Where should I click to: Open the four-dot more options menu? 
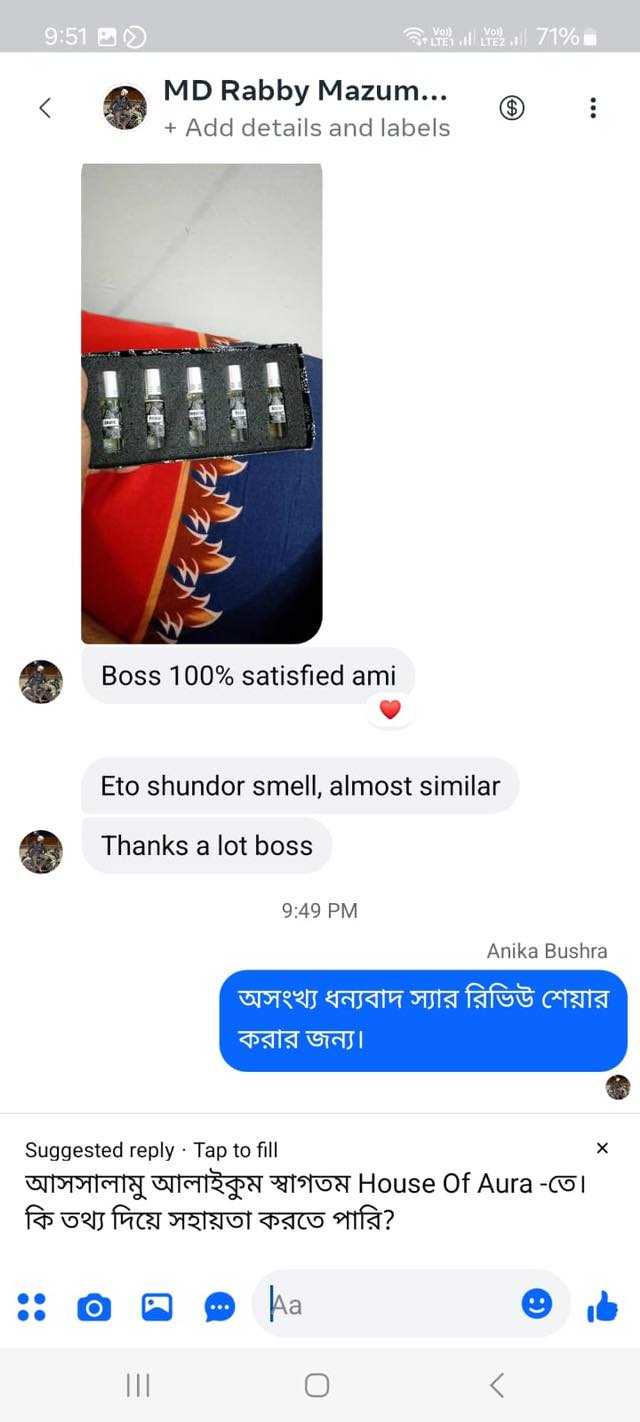32,1306
